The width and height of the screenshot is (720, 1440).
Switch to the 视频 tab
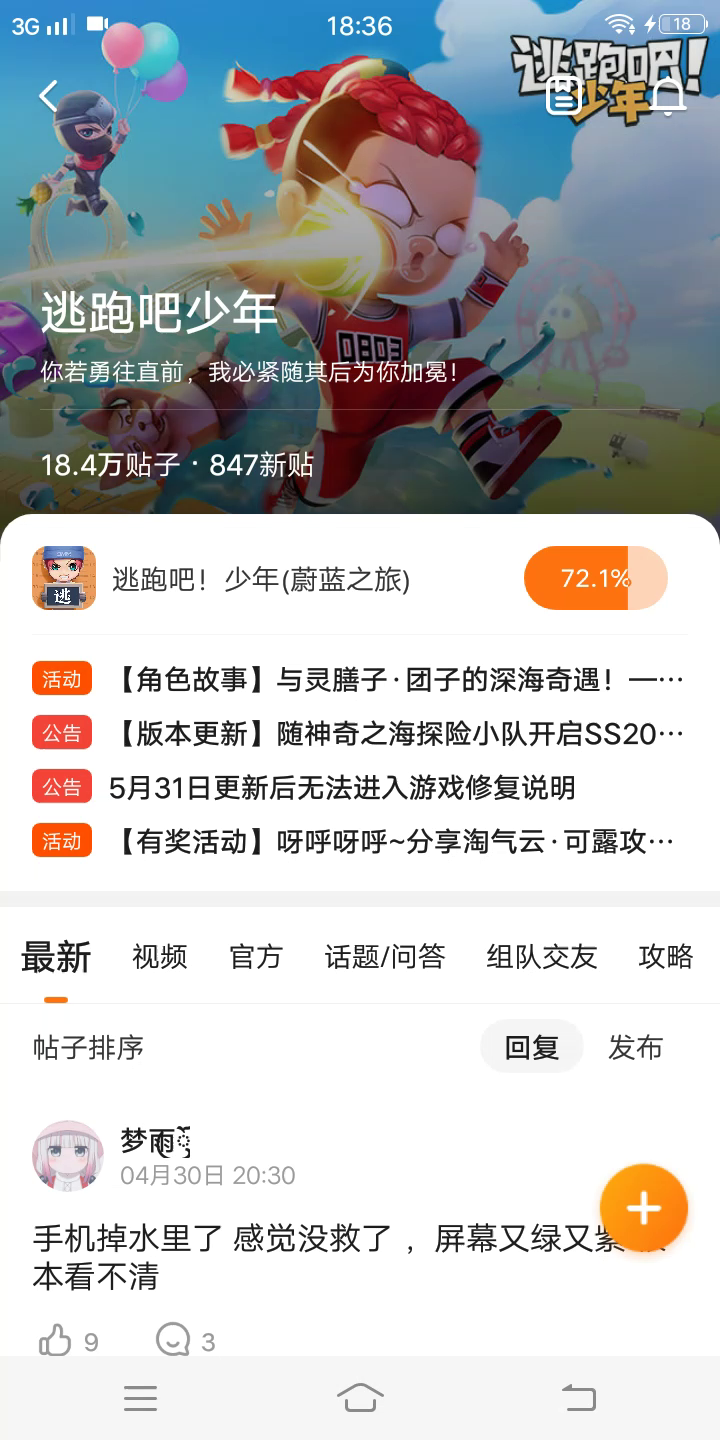pyautogui.click(x=160, y=957)
